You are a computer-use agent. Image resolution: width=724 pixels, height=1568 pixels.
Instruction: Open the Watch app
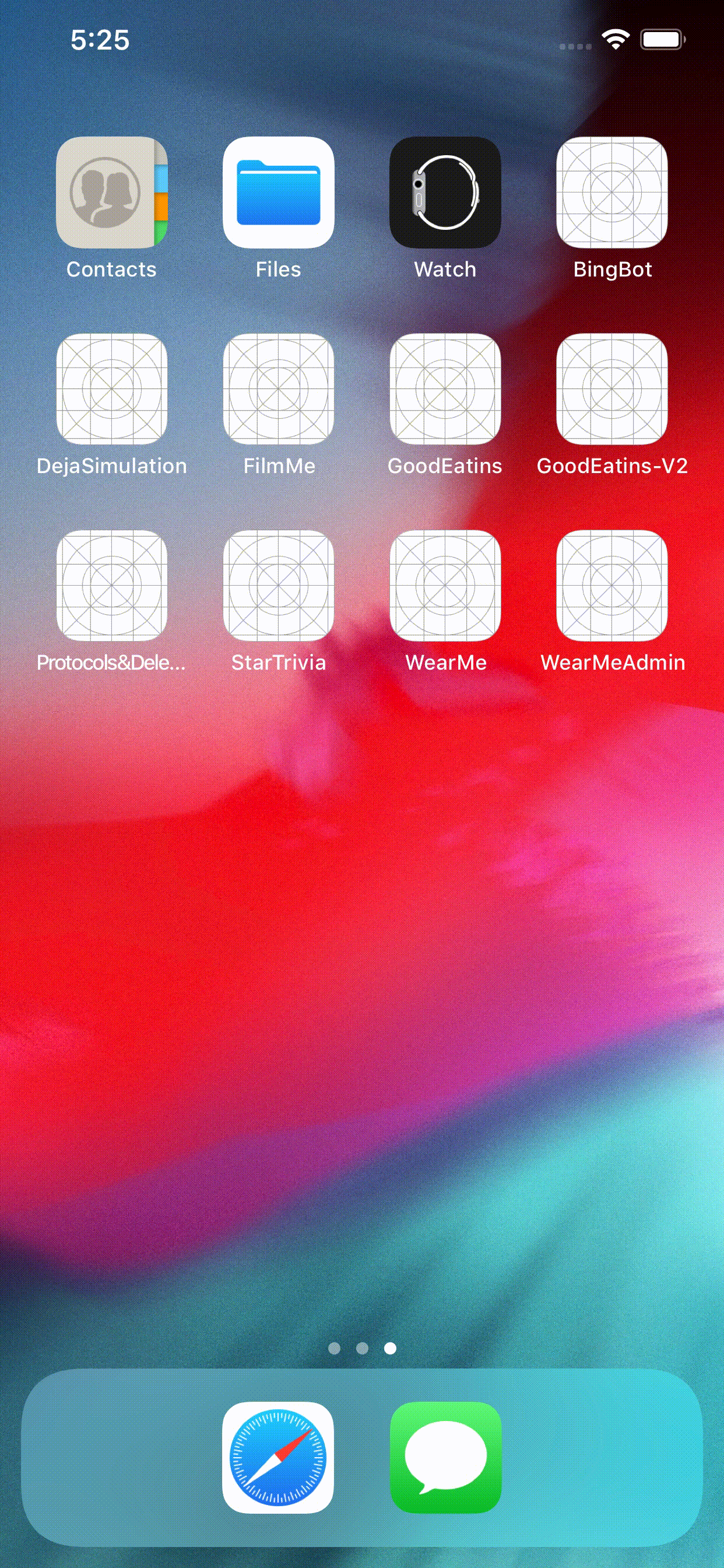(x=445, y=192)
